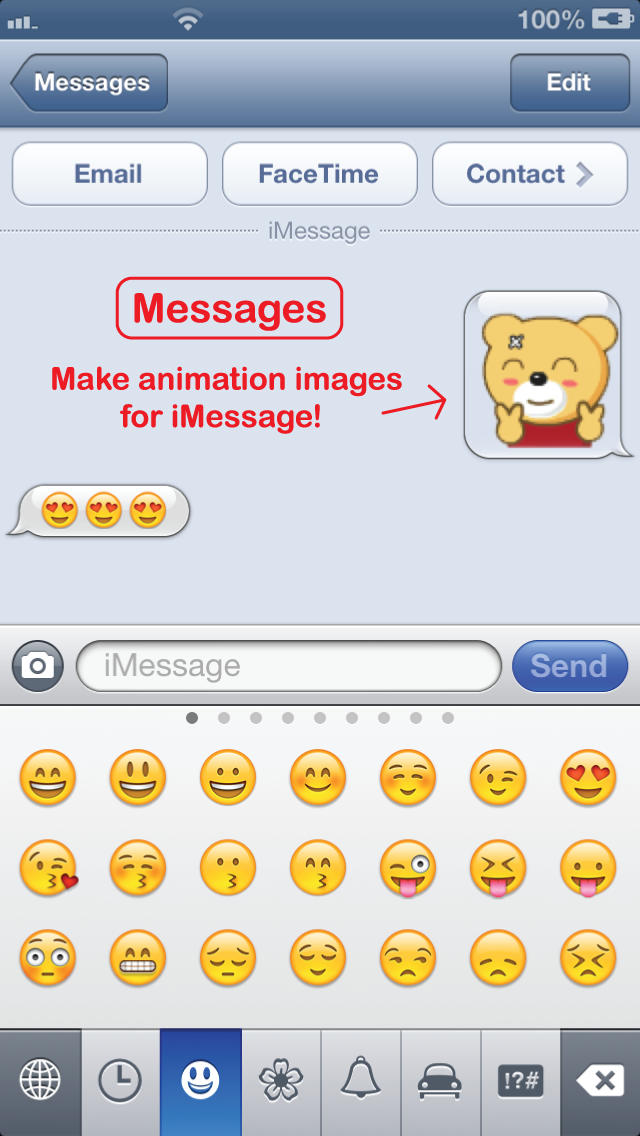Choose the Email option
Image resolution: width=640 pixels, height=1136 pixels.
point(109,174)
